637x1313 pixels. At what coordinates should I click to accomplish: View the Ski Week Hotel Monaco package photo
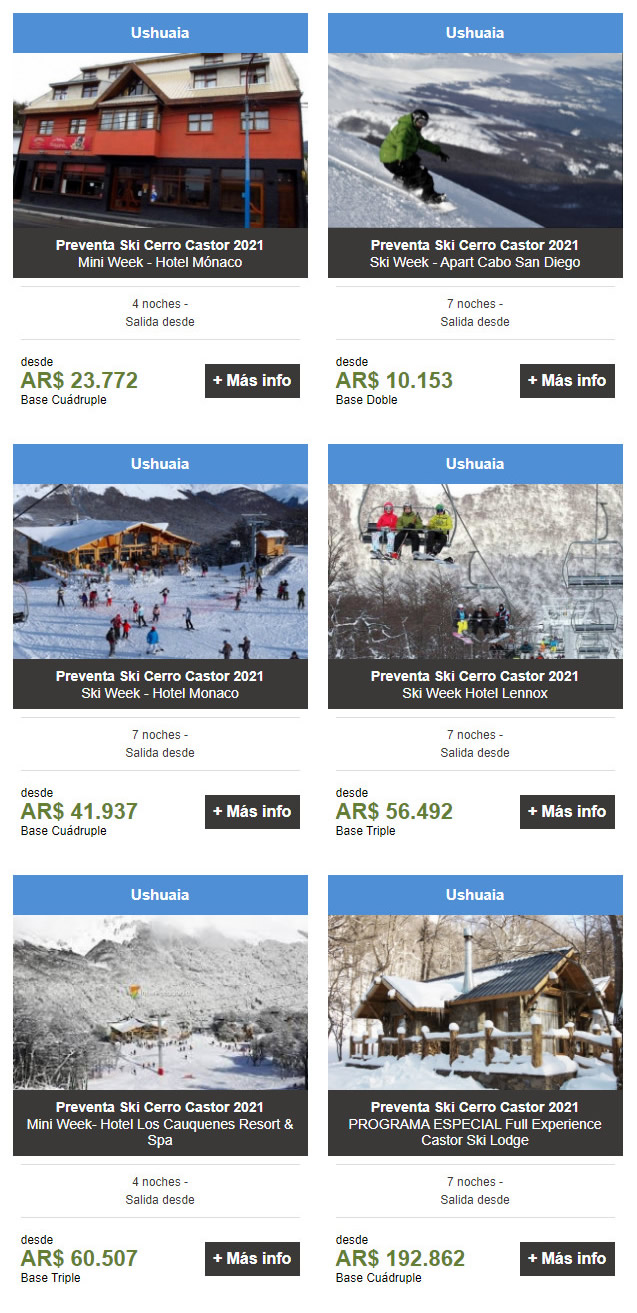click(x=160, y=571)
